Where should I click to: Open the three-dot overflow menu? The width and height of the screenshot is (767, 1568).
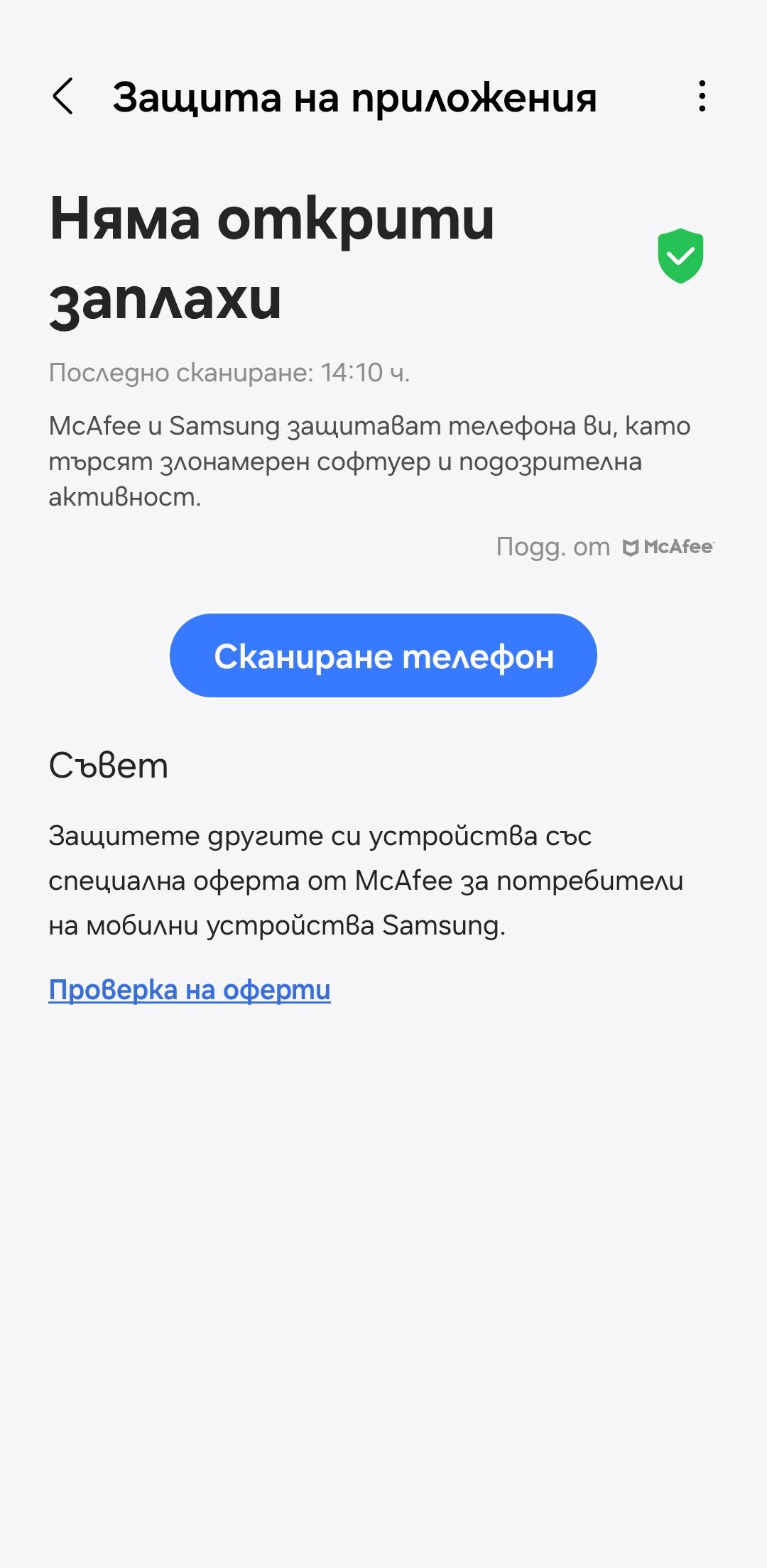(x=702, y=97)
